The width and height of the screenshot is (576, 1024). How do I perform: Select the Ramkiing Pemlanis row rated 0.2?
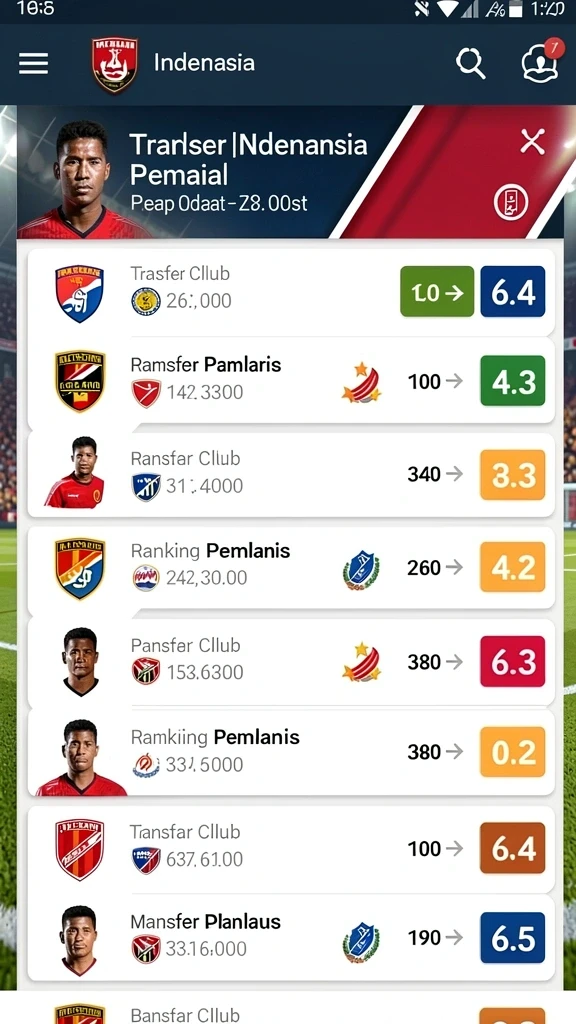(x=291, y=752)
